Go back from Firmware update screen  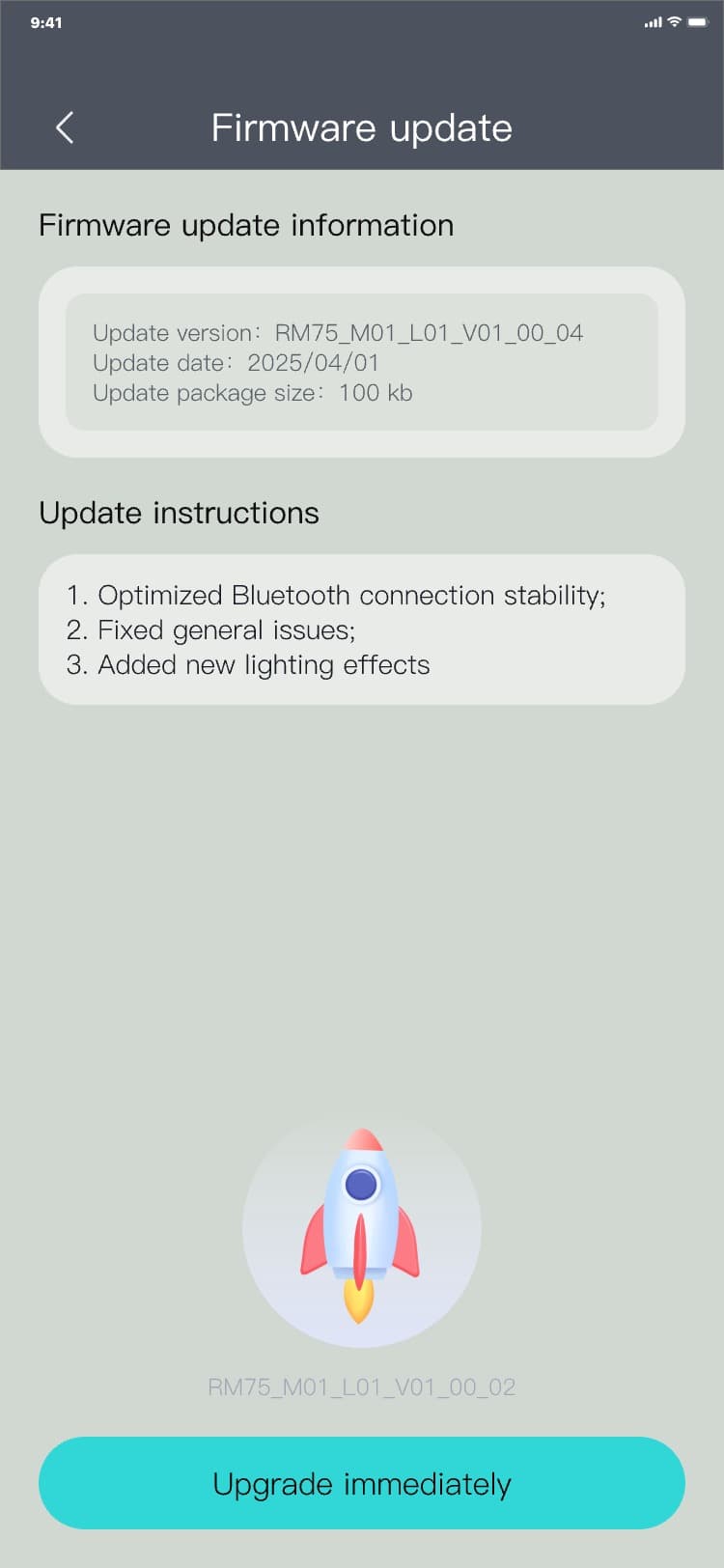click(65, 127)
